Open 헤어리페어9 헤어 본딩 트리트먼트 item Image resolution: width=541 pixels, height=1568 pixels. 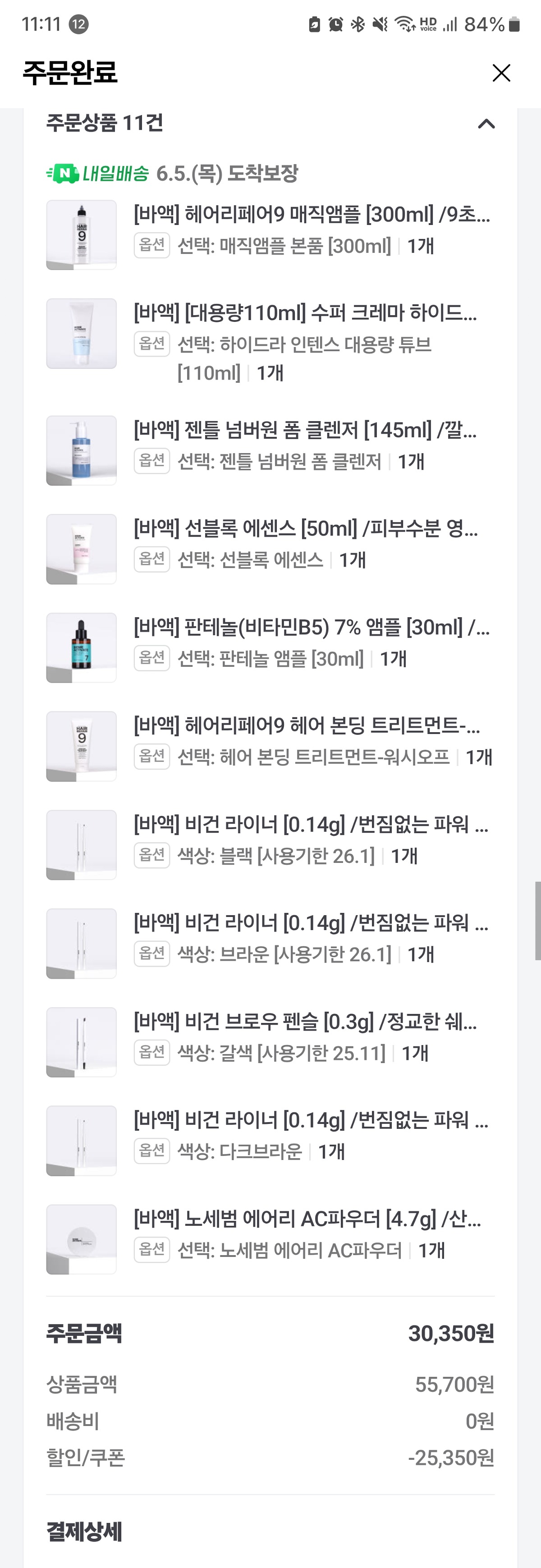[307, 726]
